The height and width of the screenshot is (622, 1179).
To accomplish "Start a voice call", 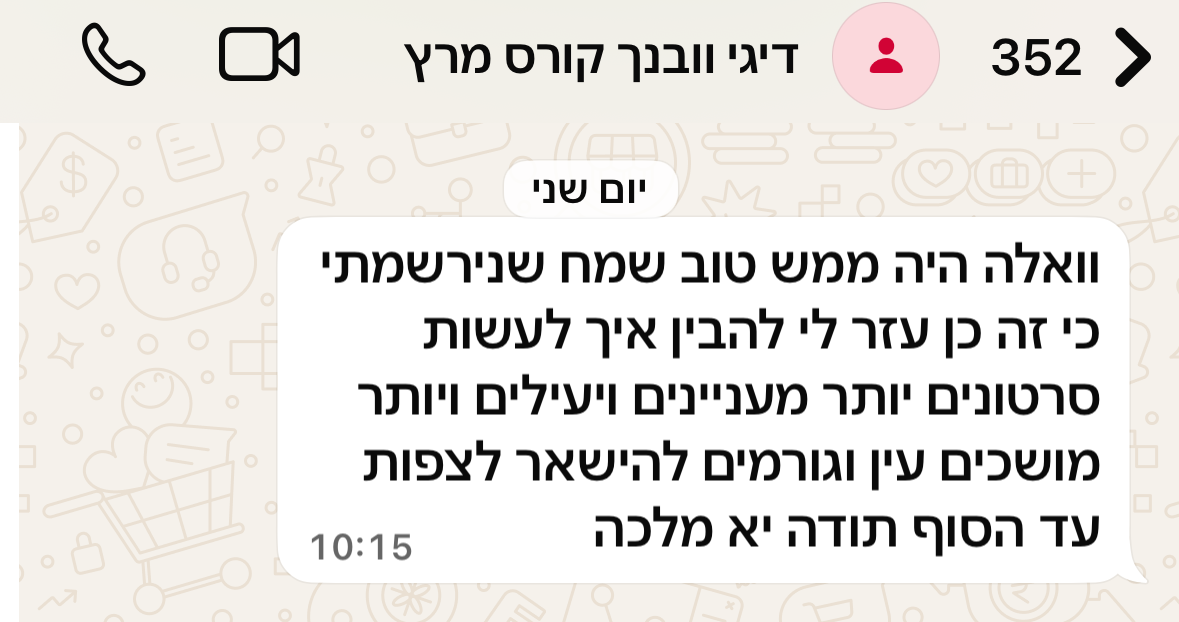I will coord(114,56).
